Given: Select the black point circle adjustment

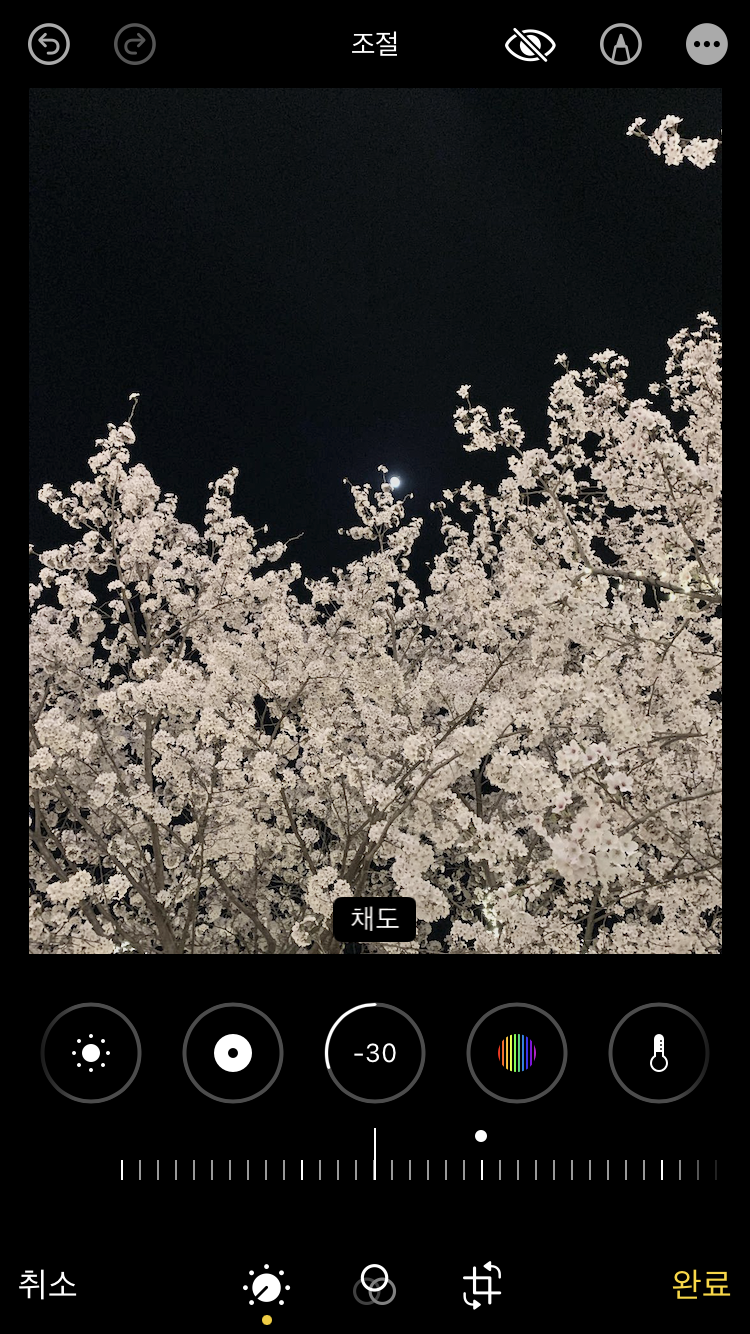Looking at the screenshot, I should (x=233, y=1053).
